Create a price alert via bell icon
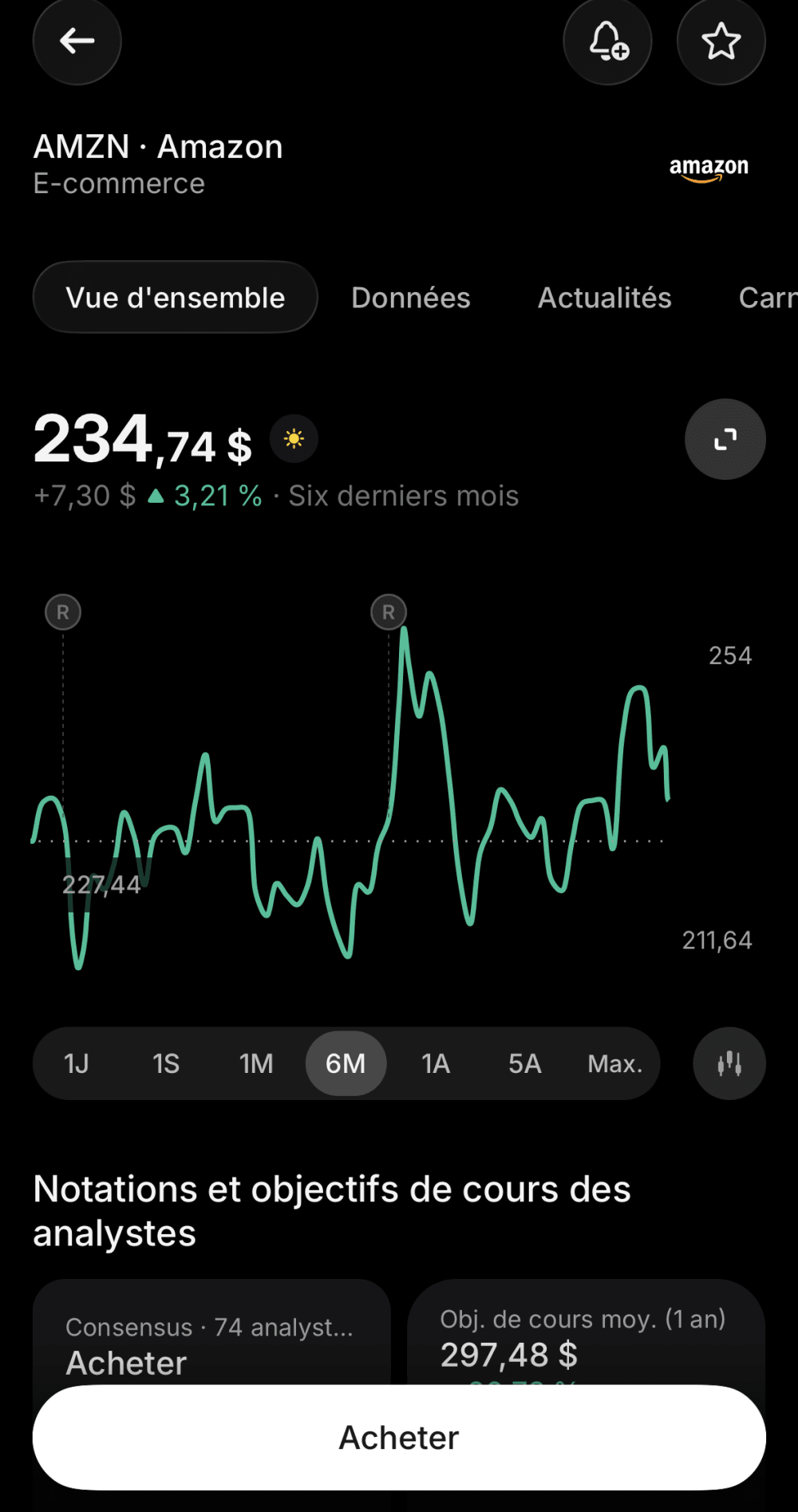Image resolution: width=798 pixels, height=1512 pixels. (607, 41)
